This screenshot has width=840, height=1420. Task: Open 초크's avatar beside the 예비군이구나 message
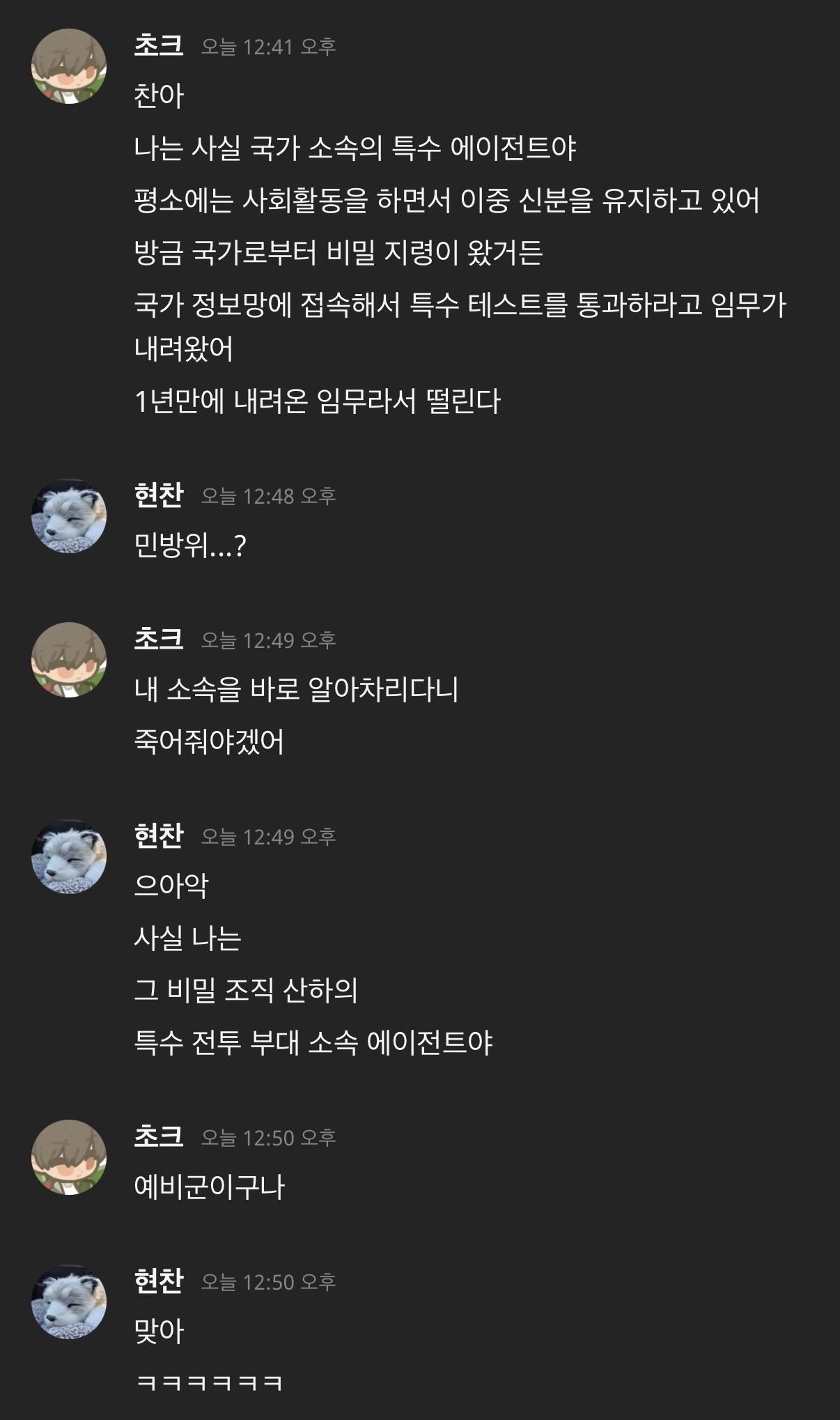pos(69,1157)
